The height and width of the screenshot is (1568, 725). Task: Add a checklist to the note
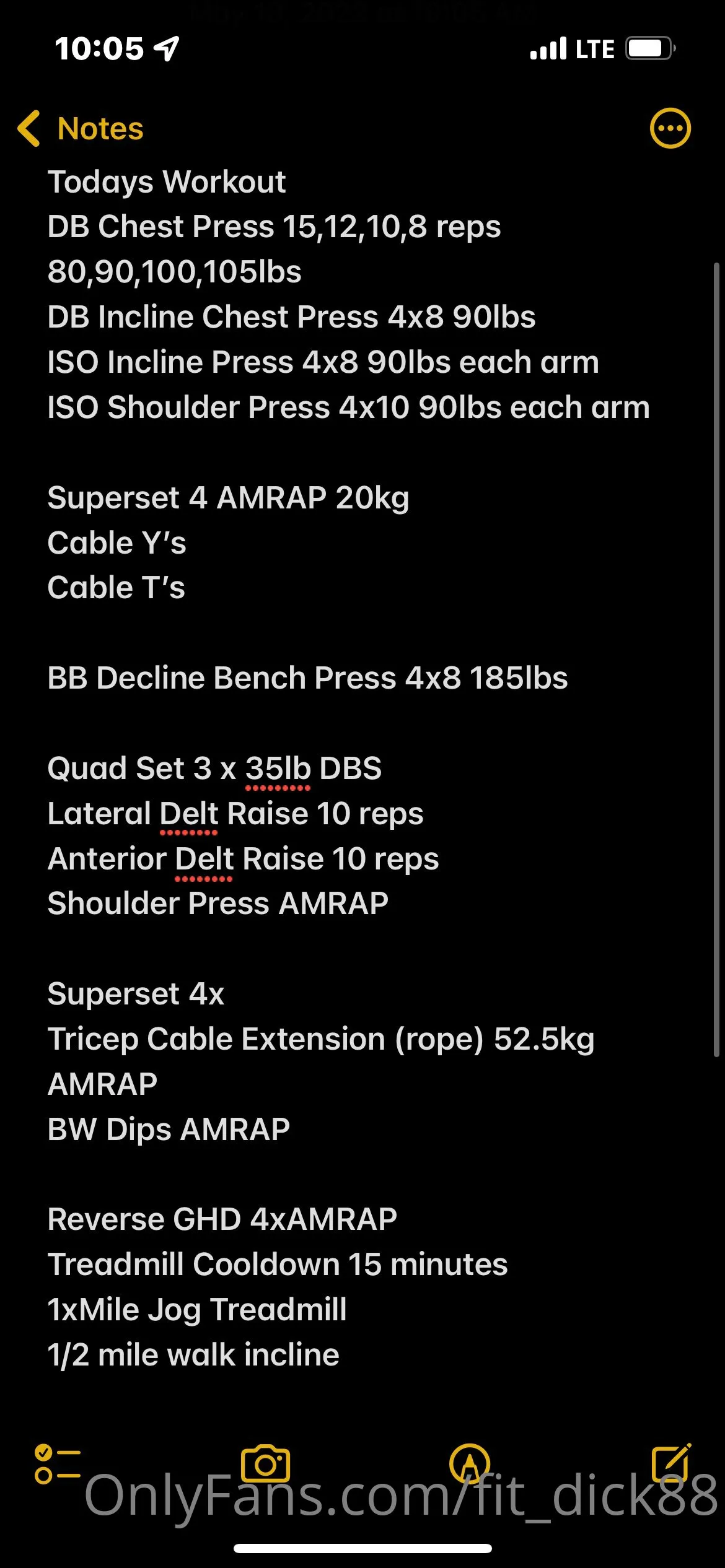pyautogui.click(x=57, y=1464)
